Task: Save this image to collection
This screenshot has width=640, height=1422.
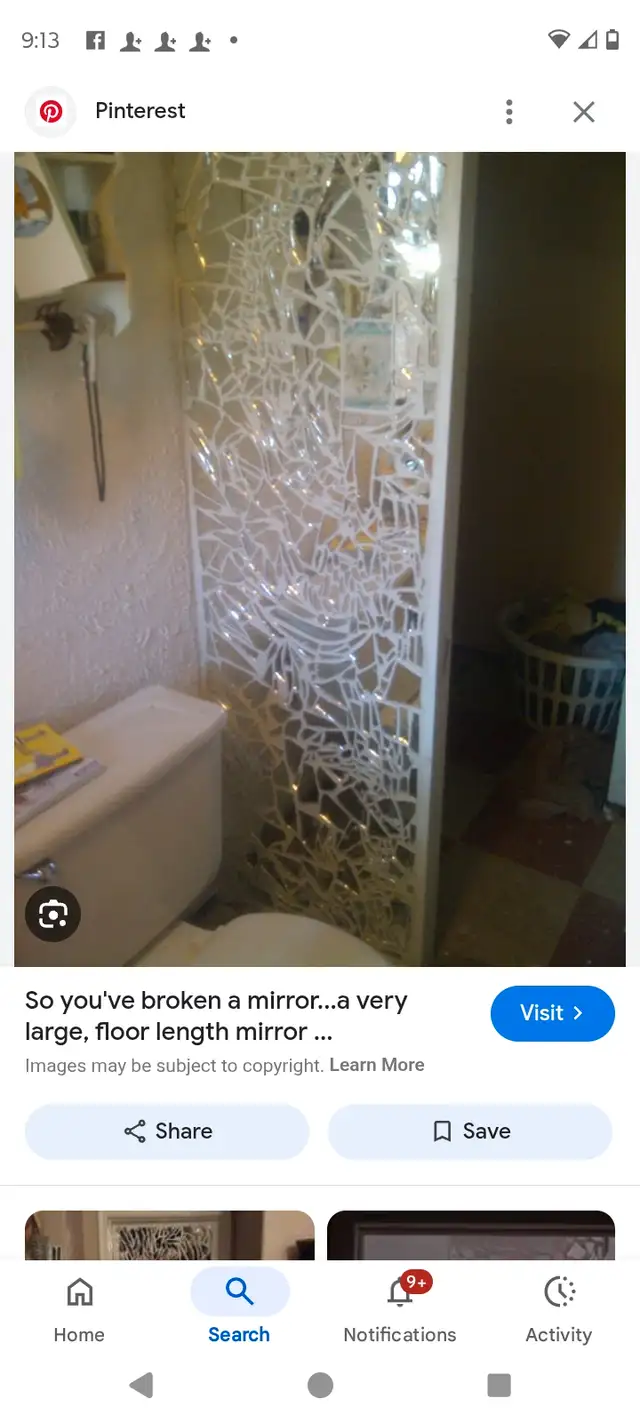Action: point(470,1131)
